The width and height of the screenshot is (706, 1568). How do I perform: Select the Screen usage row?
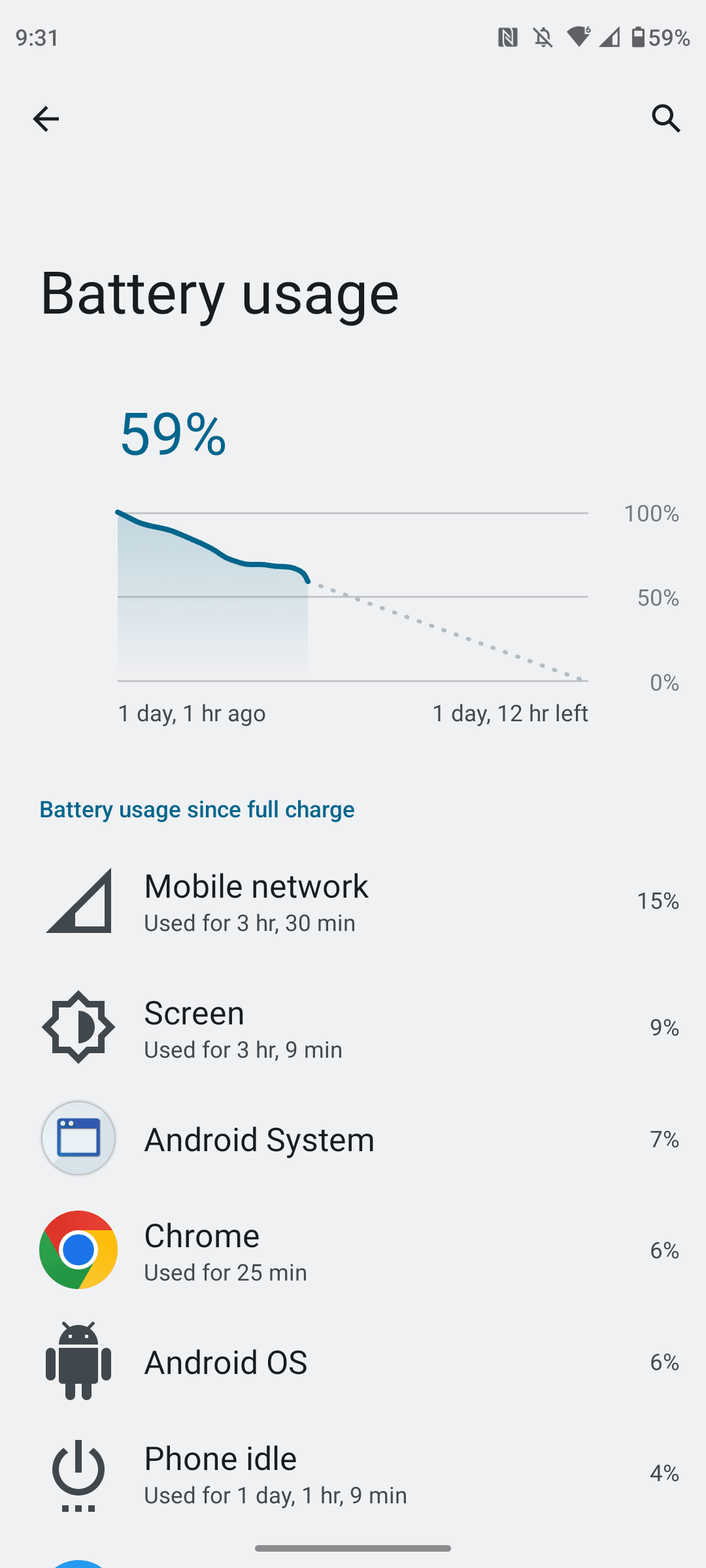[353, 1027]
